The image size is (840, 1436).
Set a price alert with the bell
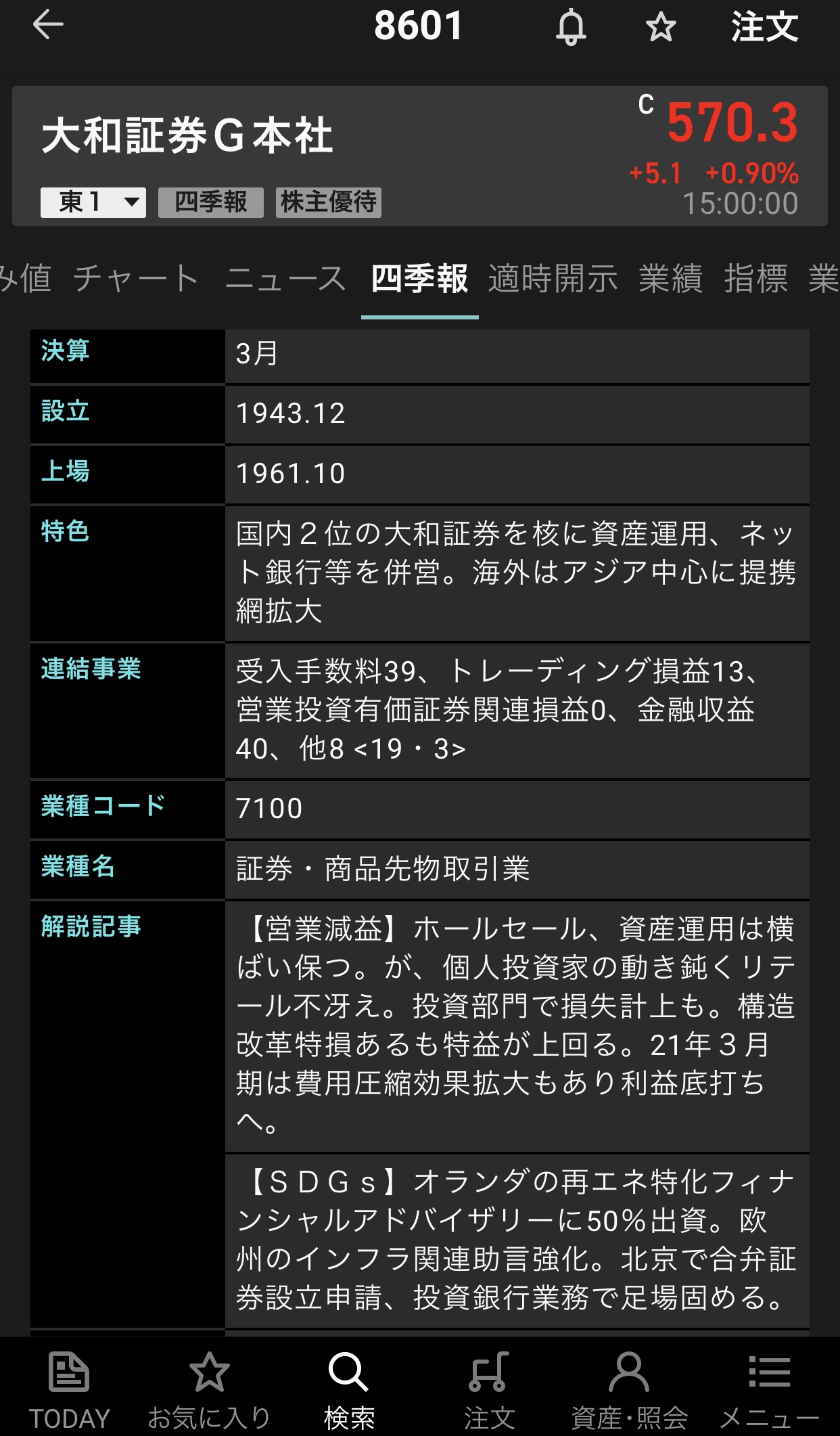pyautogui.click(x=571, y=28)
